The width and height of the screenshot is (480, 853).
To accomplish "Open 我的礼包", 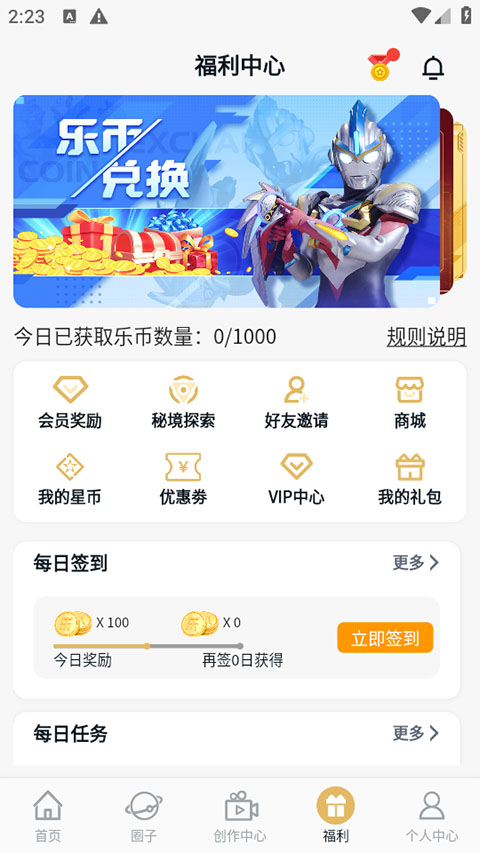I will coord(410,480).
